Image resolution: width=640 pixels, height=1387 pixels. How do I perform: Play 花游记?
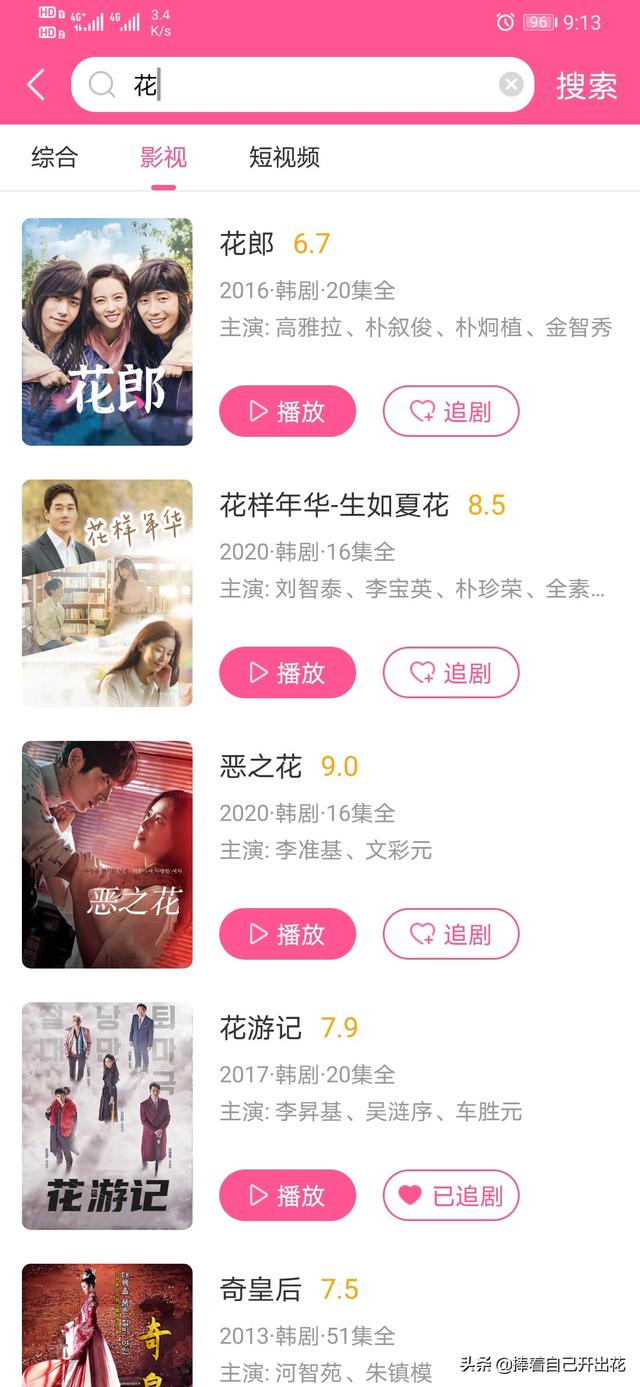point(287,1195)
